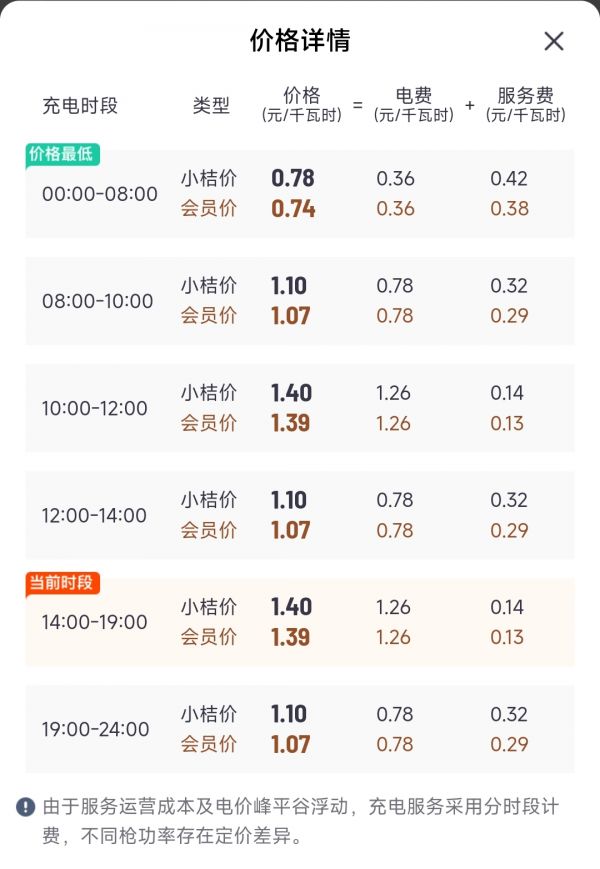The width and height of the screenshot is (600, 869).
Task: Close the price details sheet
Action: point(553,41)
